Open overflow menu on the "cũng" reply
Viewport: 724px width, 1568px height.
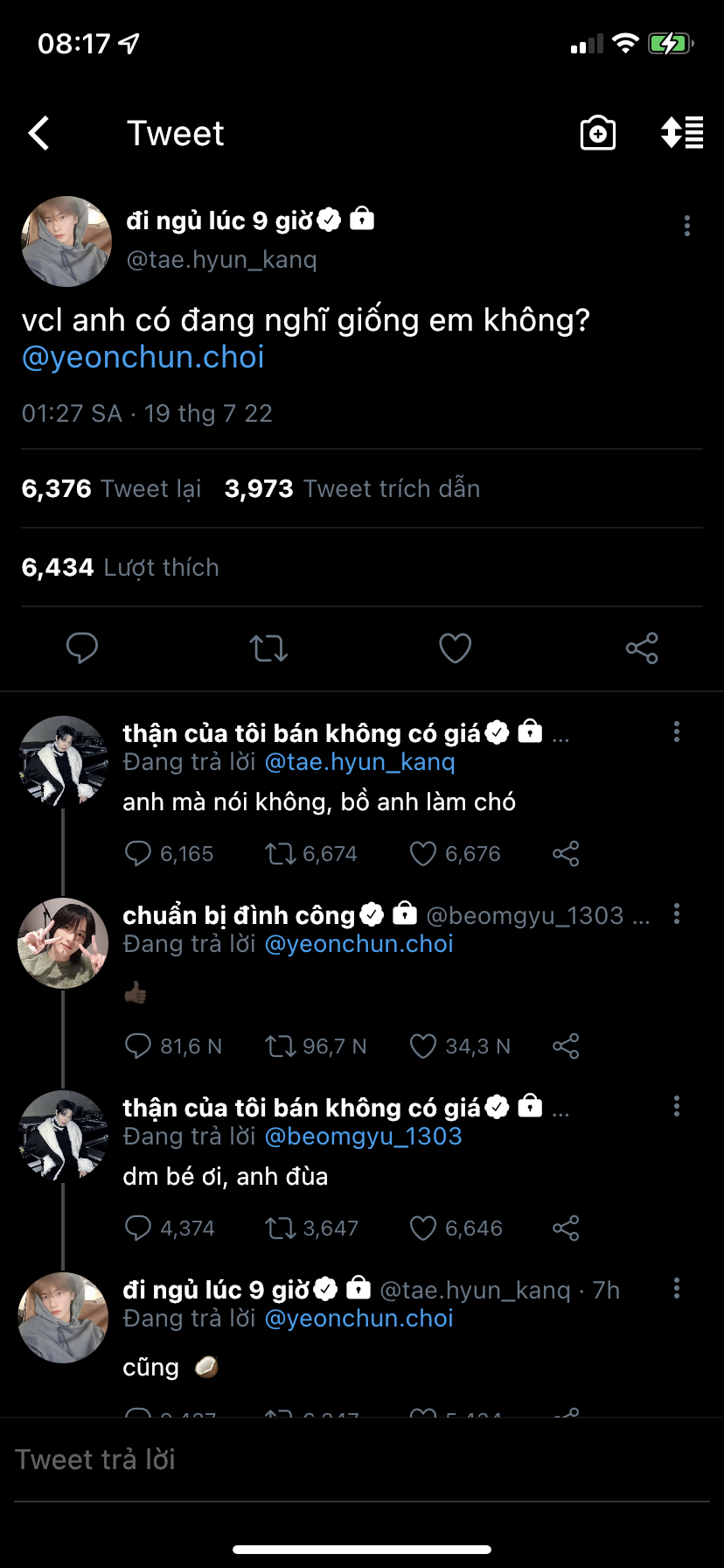click(x=677, y=1288)
